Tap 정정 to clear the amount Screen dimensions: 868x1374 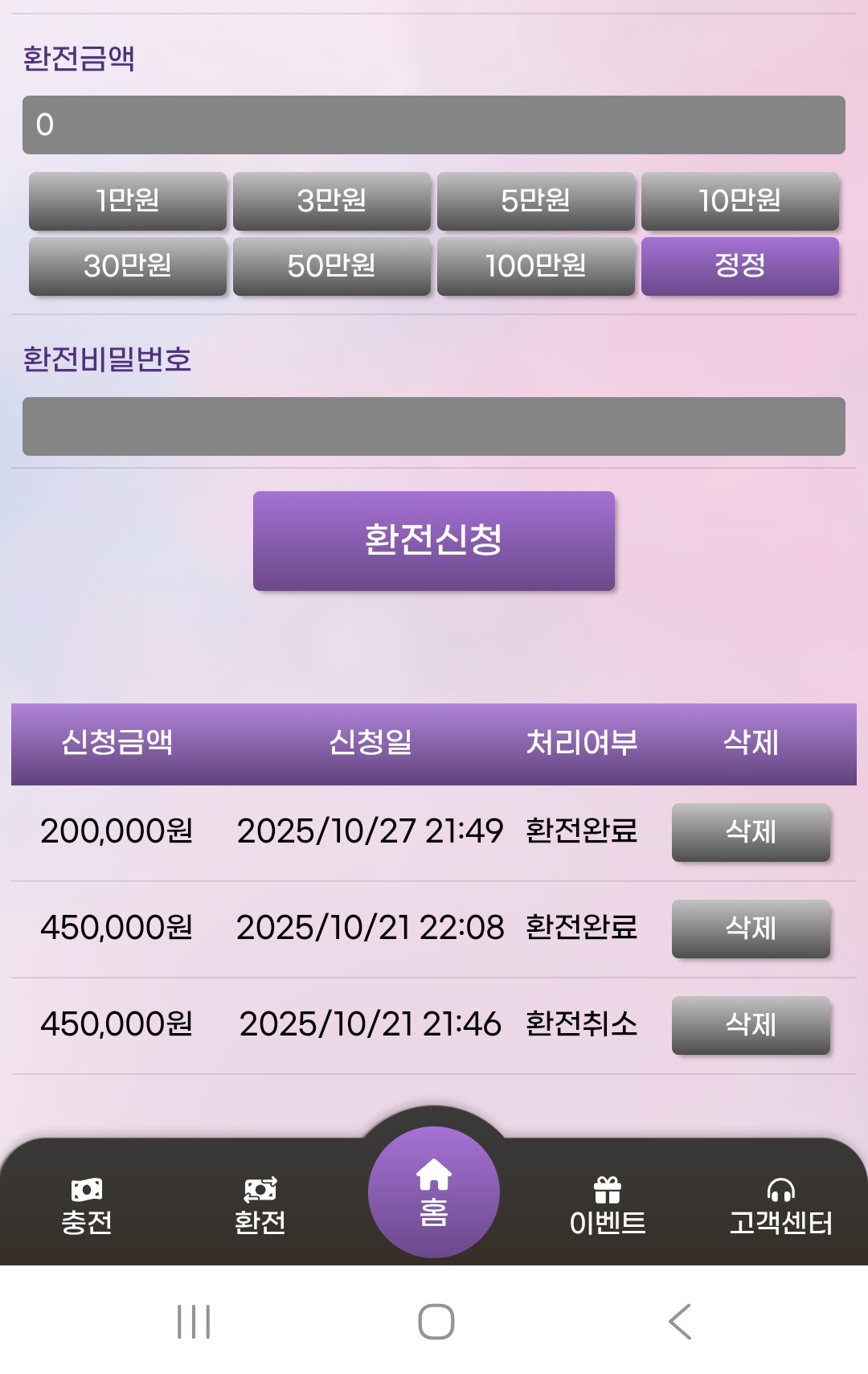(x=739, y=266)
